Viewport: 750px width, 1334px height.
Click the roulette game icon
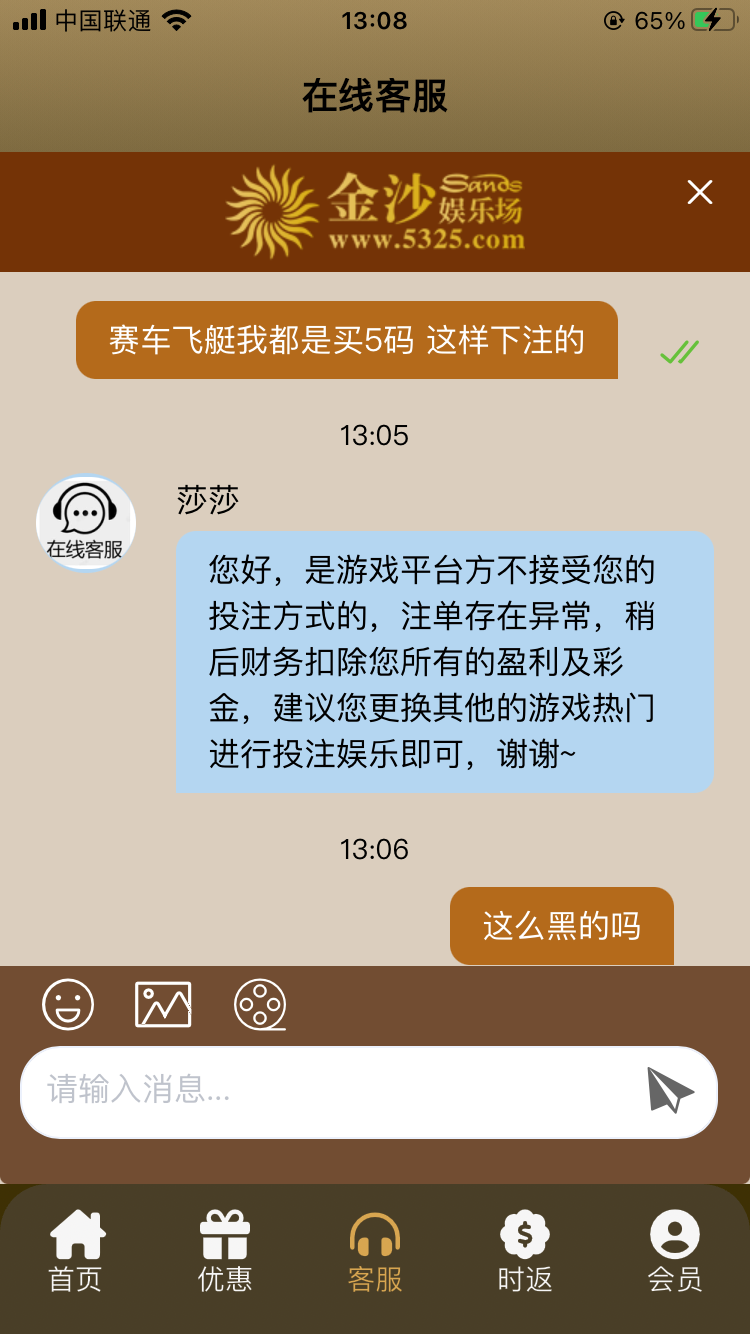pyautogui.click(x=260, y=1004)
